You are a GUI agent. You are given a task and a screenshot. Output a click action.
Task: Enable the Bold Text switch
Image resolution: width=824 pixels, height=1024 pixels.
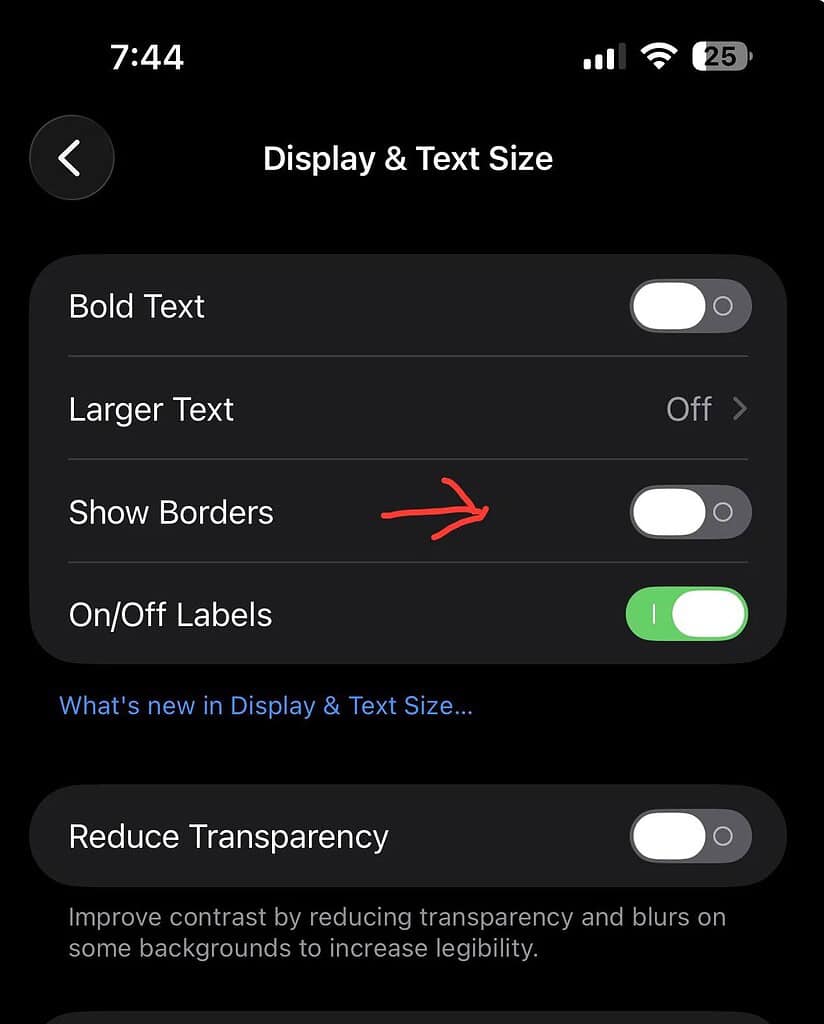[690, 306]
